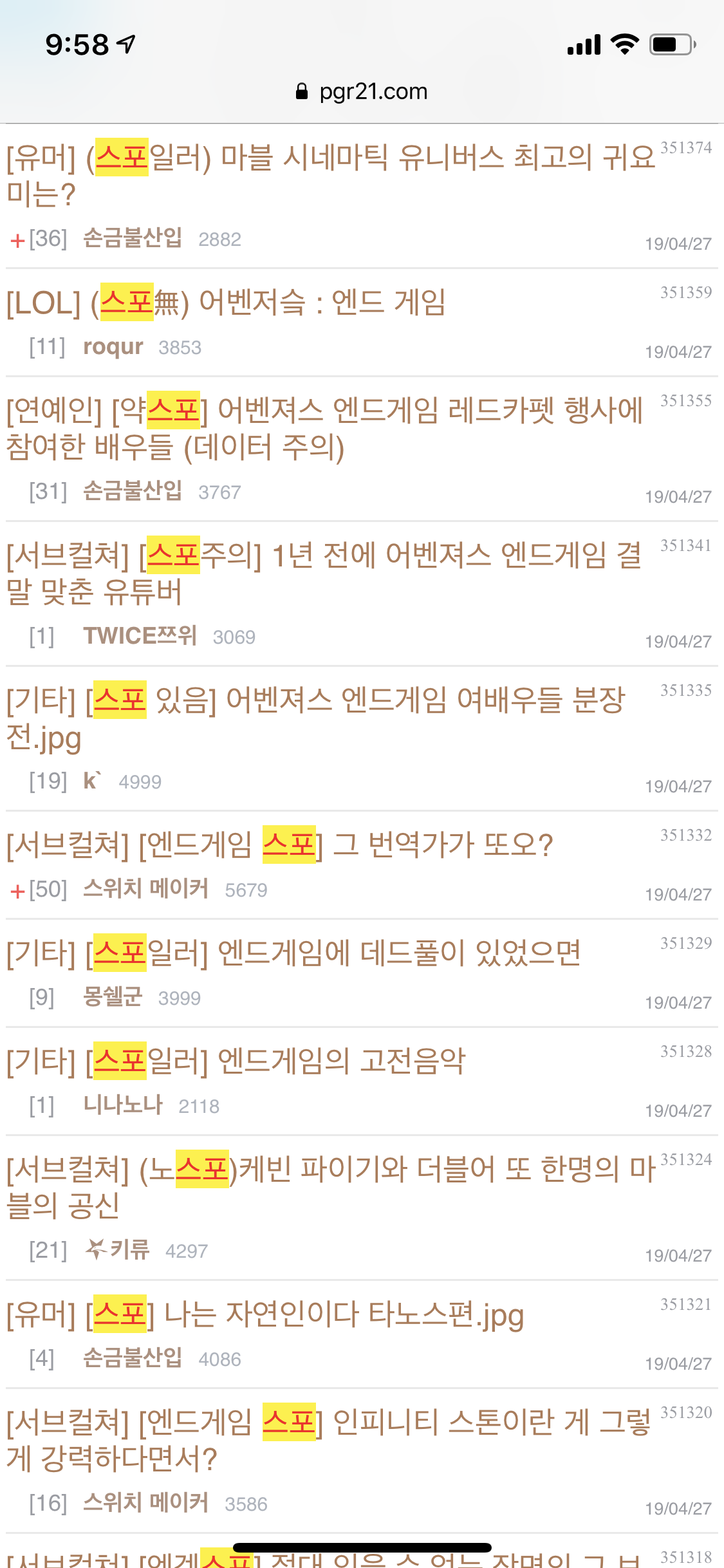Screen dimensions: 724x1568
Task: Open post 엔드게임의 고전음악
Action: pos(236,1061)
